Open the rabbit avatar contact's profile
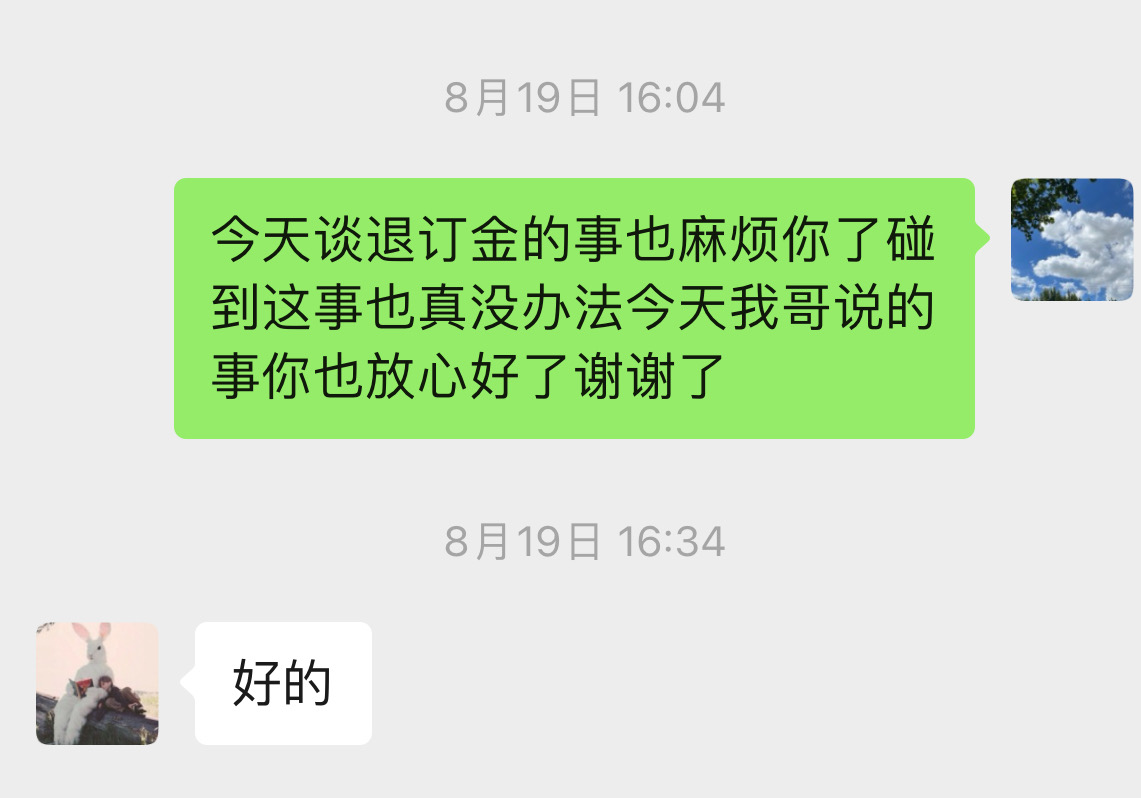The width and height of the screenshot is (1141, 798). click(97, 684)
